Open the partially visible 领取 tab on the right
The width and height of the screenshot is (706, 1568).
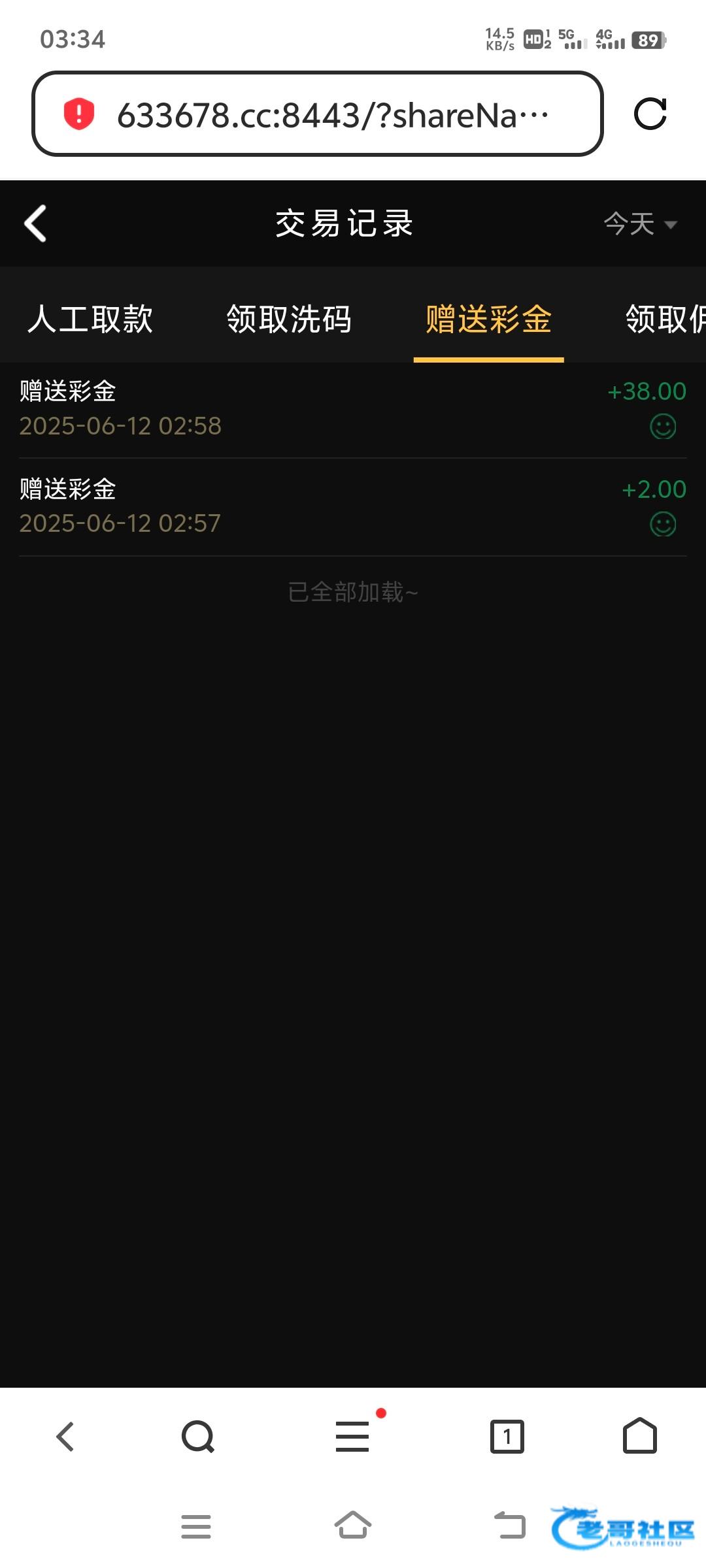(x=665, y=319)
